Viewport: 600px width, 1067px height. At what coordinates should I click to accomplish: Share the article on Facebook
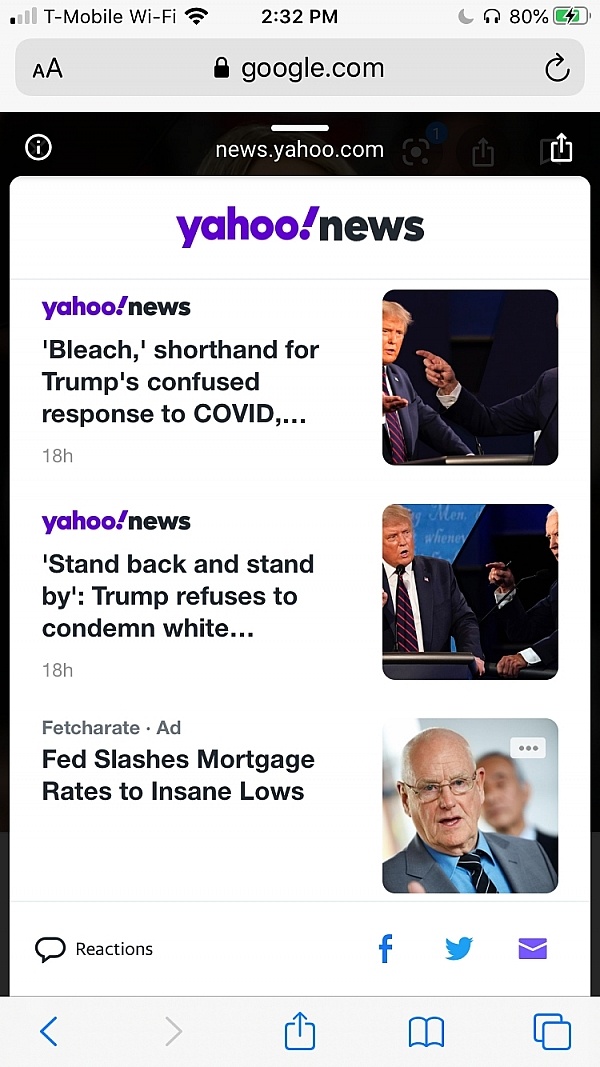385,948
